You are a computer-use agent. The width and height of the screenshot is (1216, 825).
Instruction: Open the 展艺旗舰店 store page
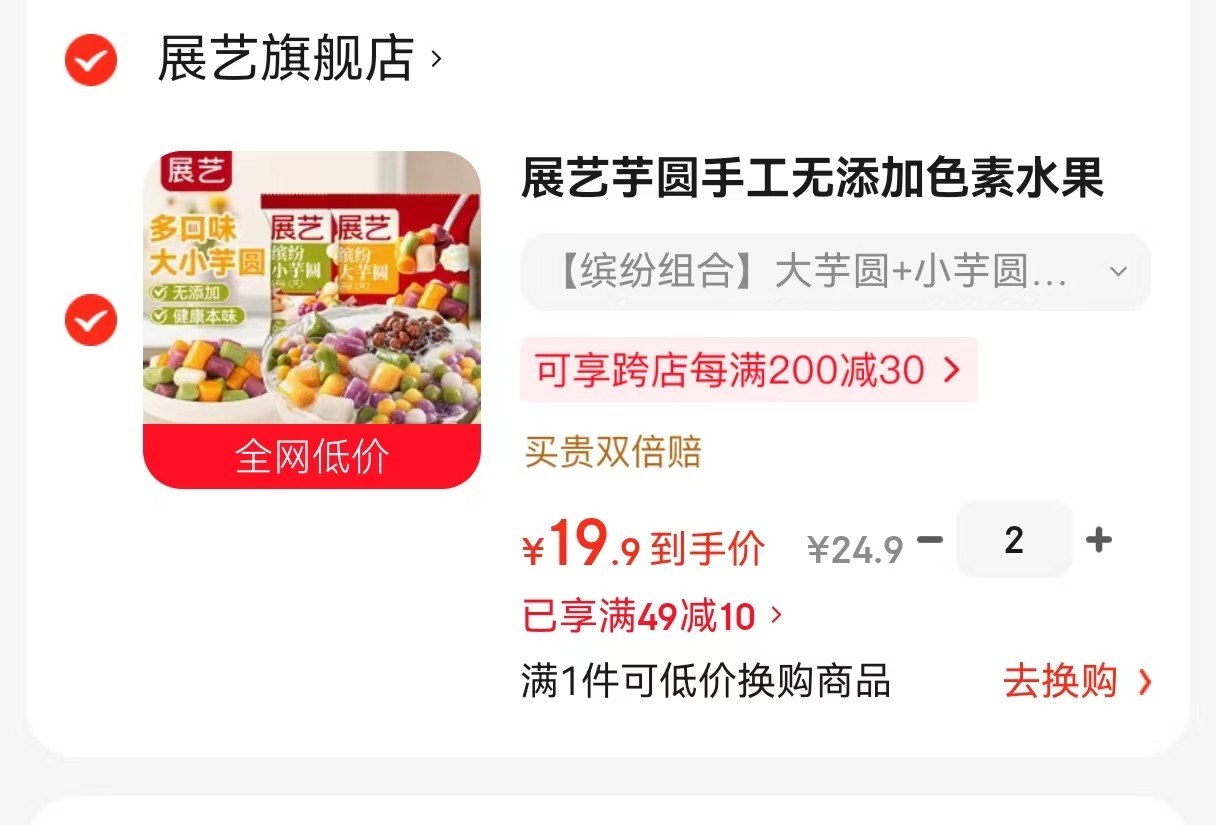(298, 59)
